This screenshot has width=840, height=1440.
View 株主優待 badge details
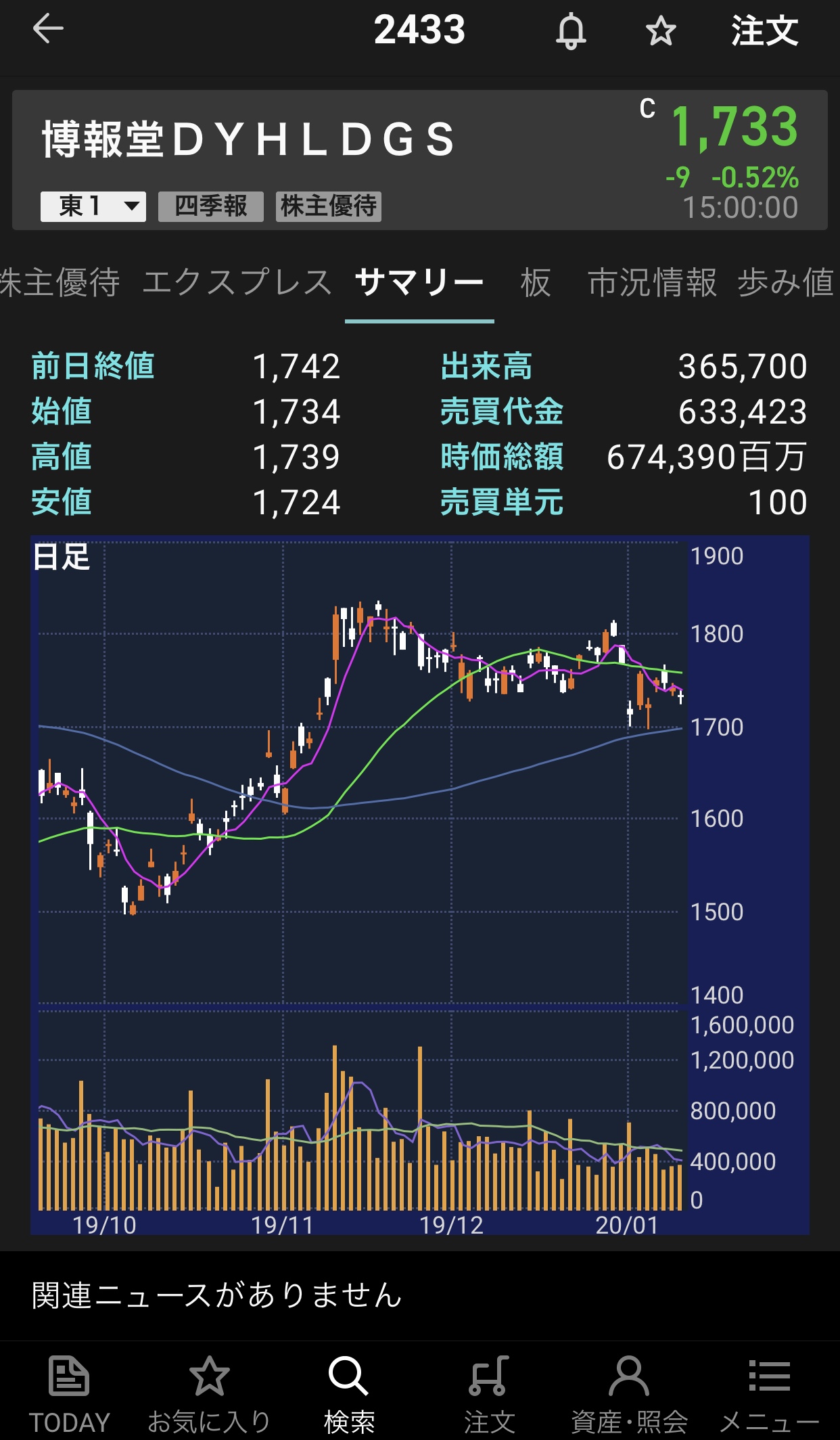pos(329,206)
